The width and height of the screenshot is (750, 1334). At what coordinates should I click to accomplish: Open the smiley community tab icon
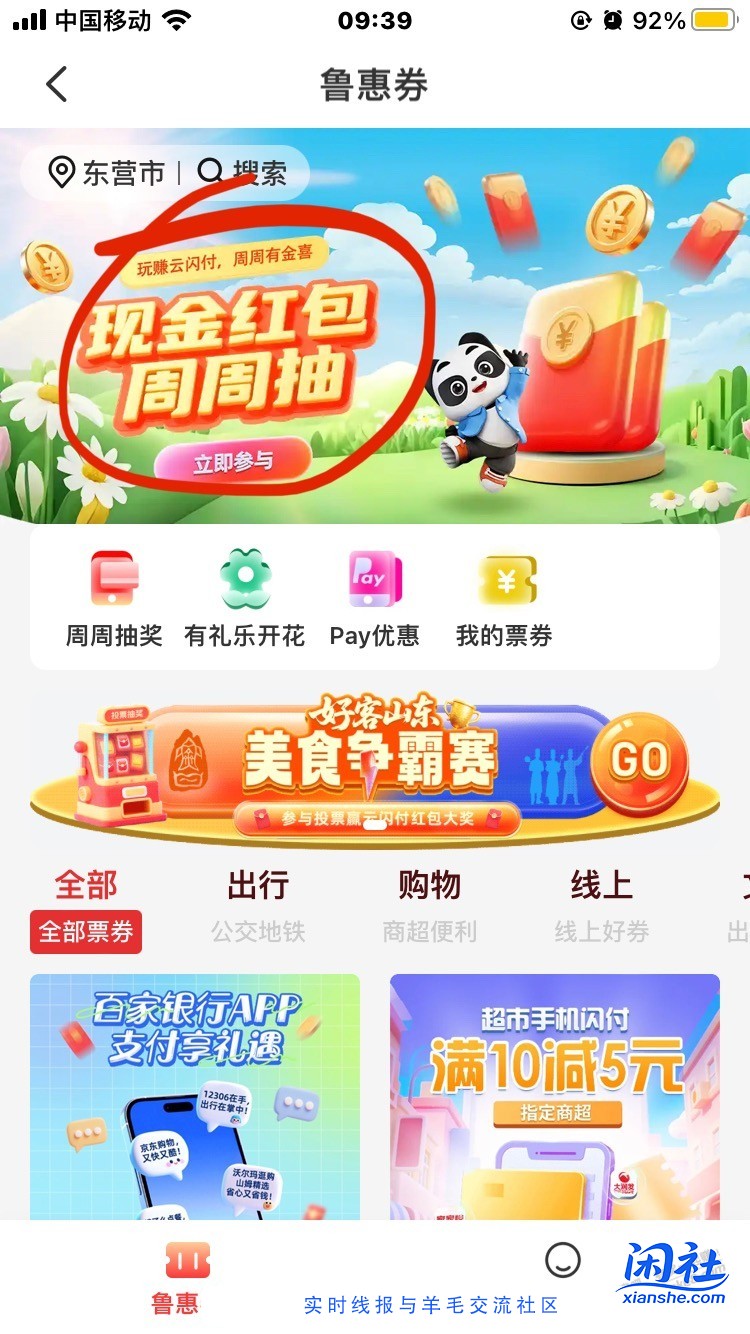pyautogui.click(x=562, y=1262)
